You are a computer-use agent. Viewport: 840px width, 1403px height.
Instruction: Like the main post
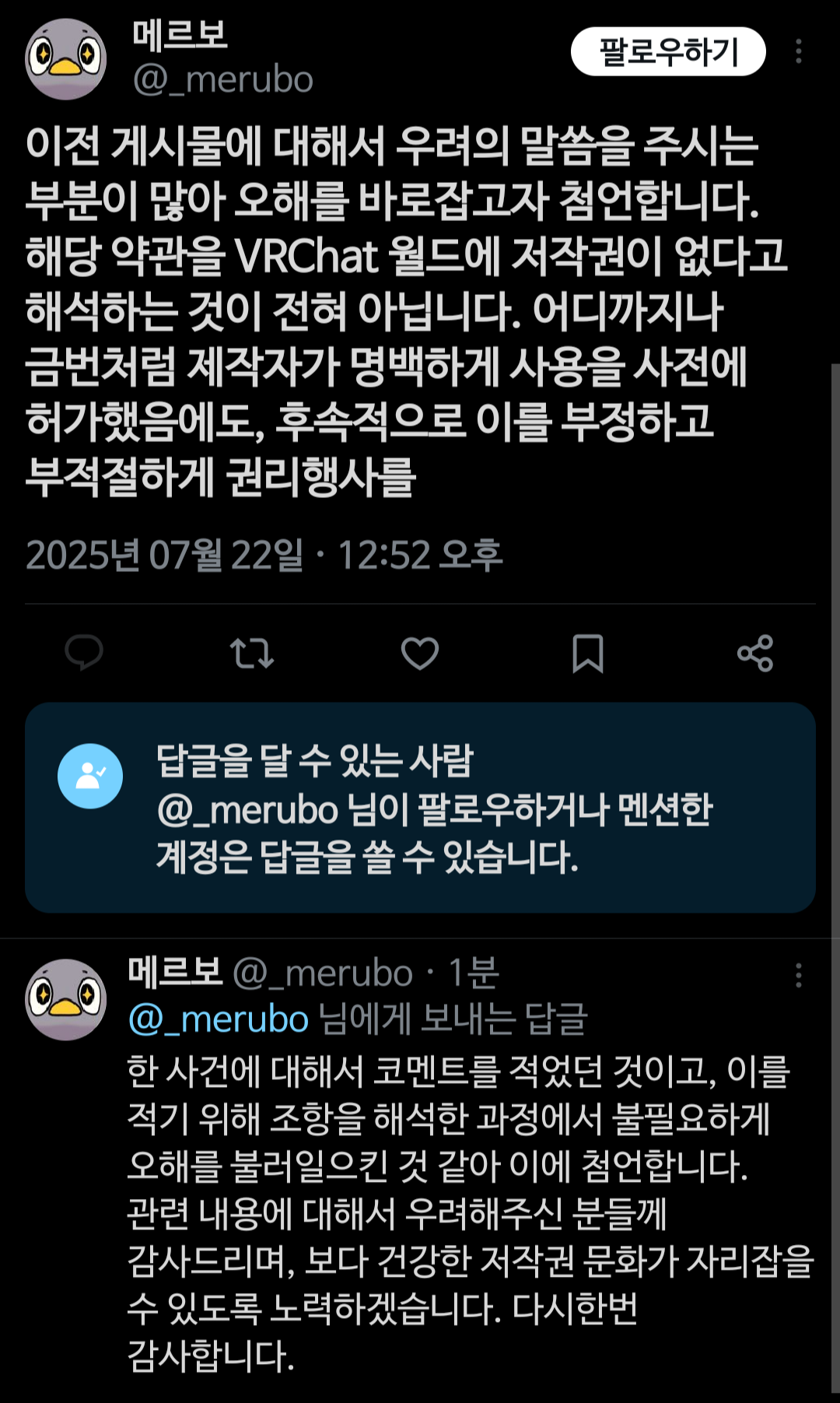pyautogui.click(x=420, y=653)
